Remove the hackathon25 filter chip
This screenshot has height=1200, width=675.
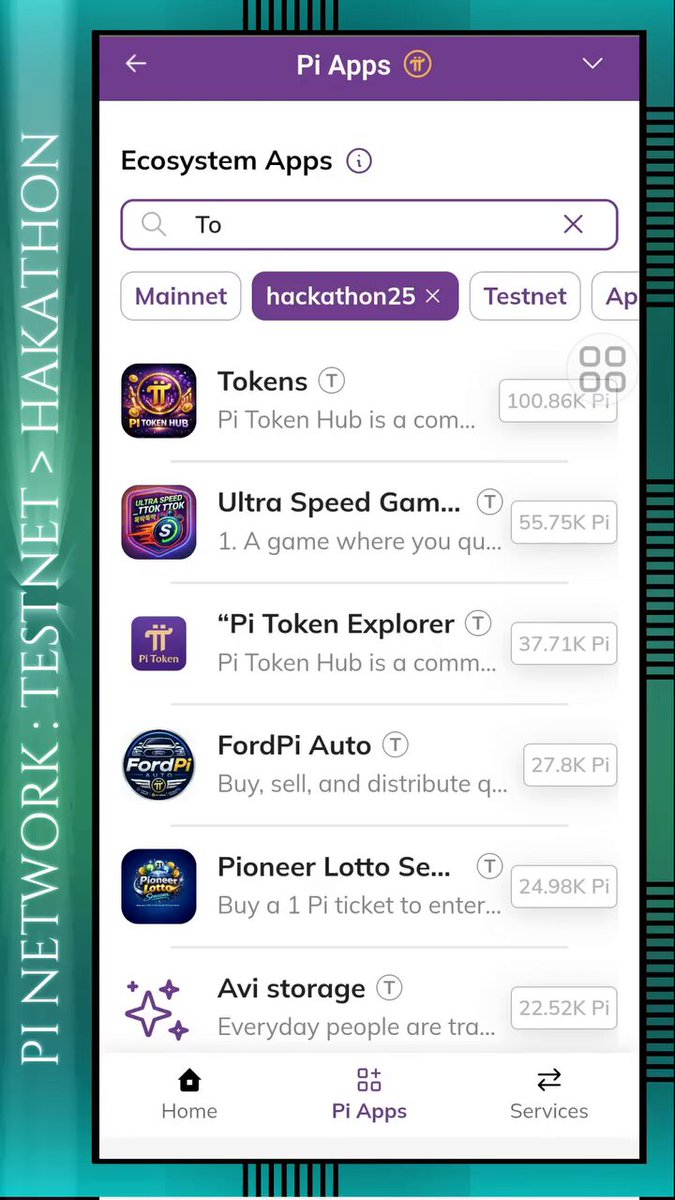[433, 296]
